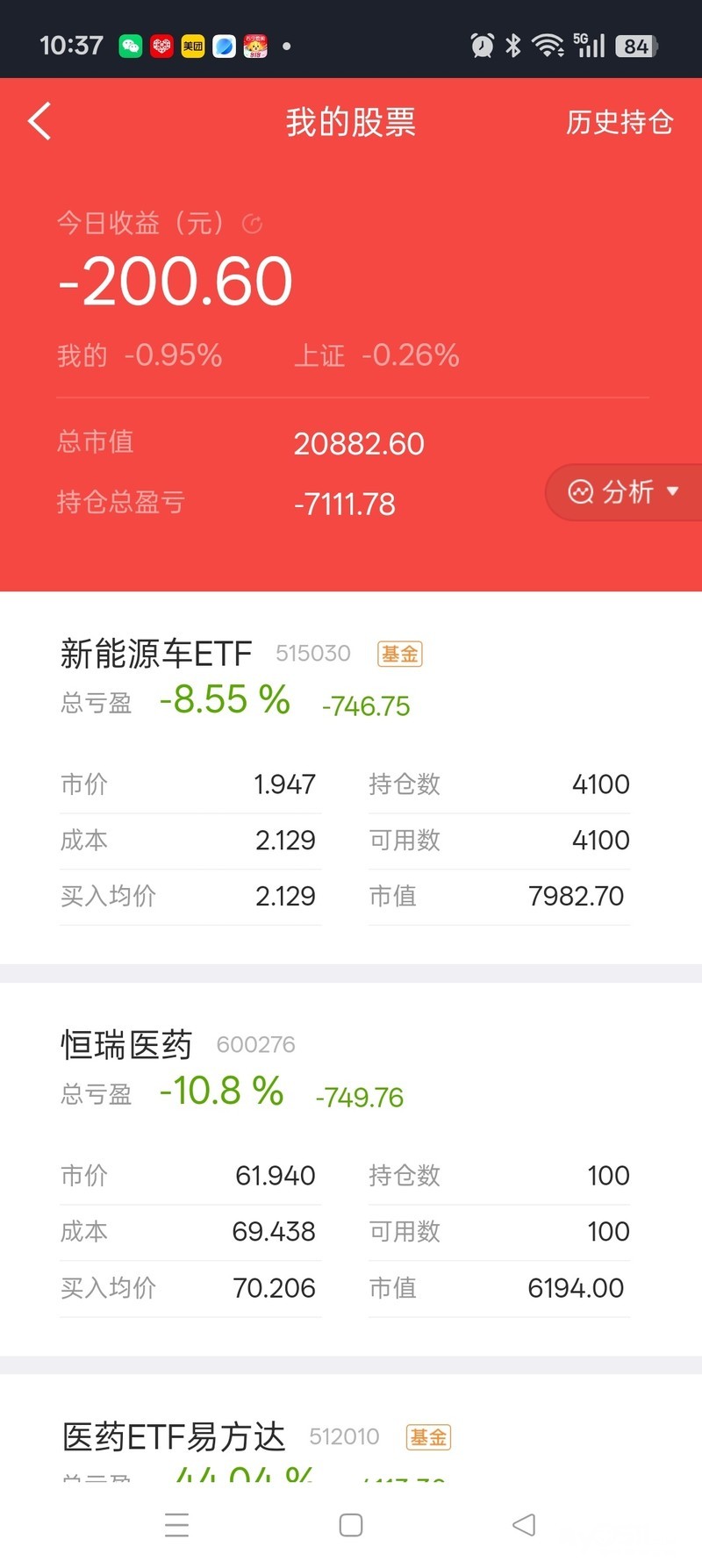Refresh today's earnings icon

(252, 225)
